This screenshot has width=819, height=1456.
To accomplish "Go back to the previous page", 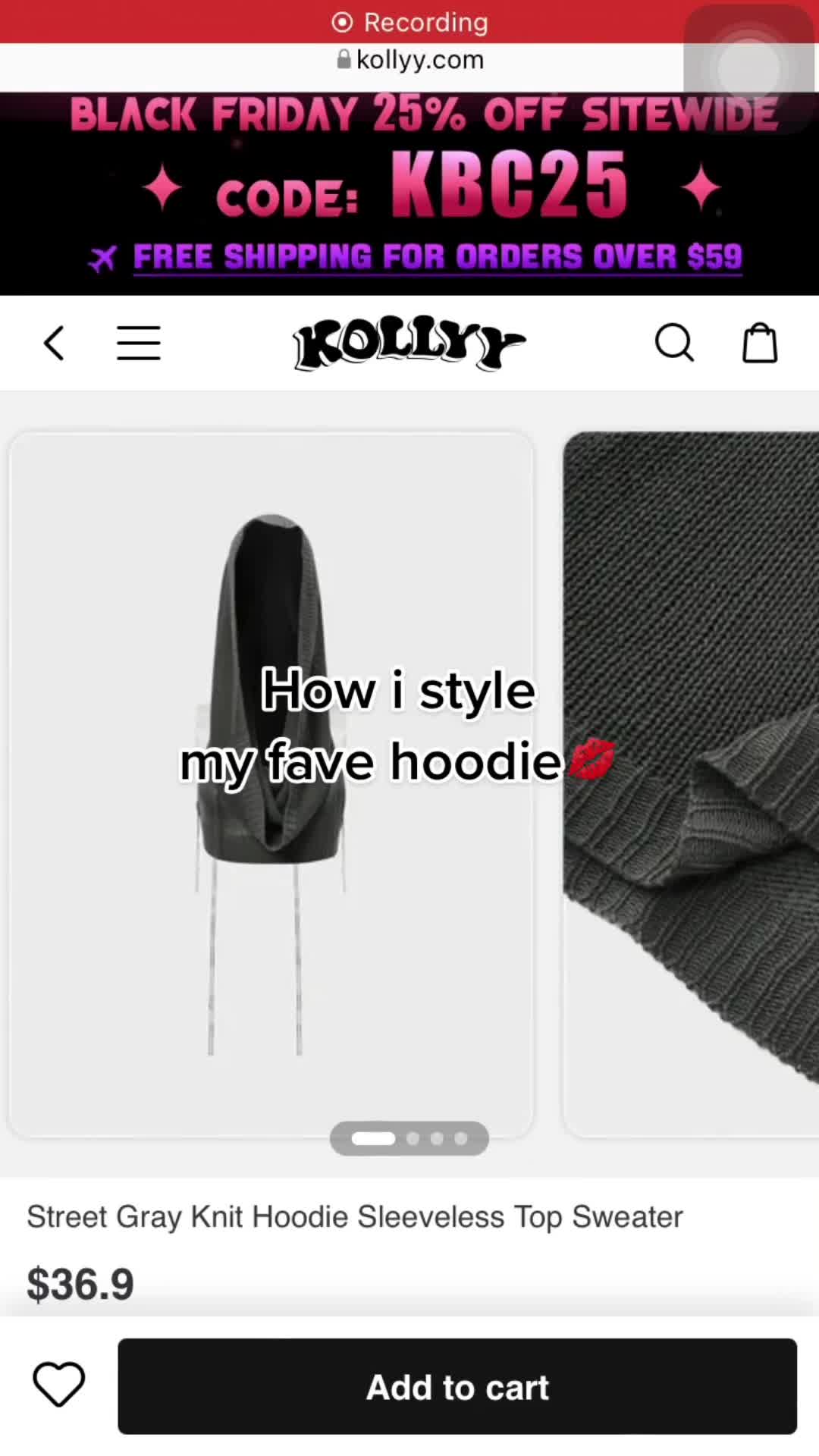I will [x=54, y=344].
